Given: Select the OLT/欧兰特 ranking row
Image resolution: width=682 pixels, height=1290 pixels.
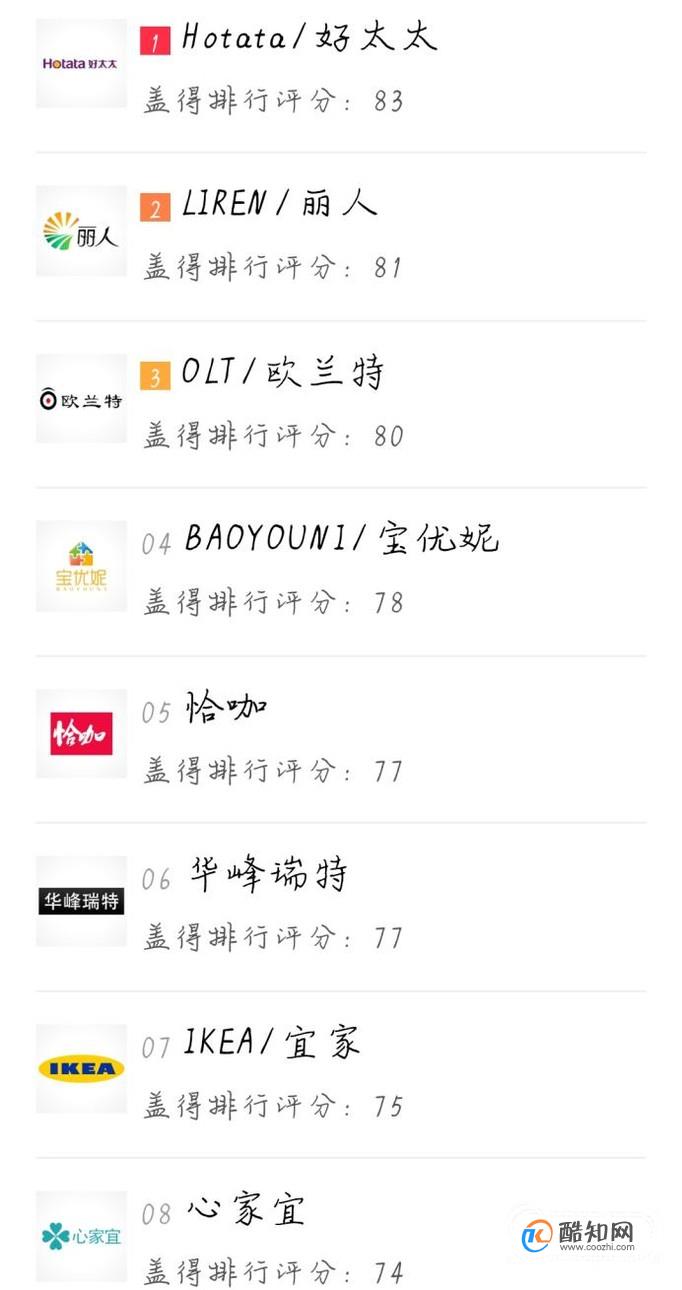Looking at the screenshot, I should click(341, 404).
